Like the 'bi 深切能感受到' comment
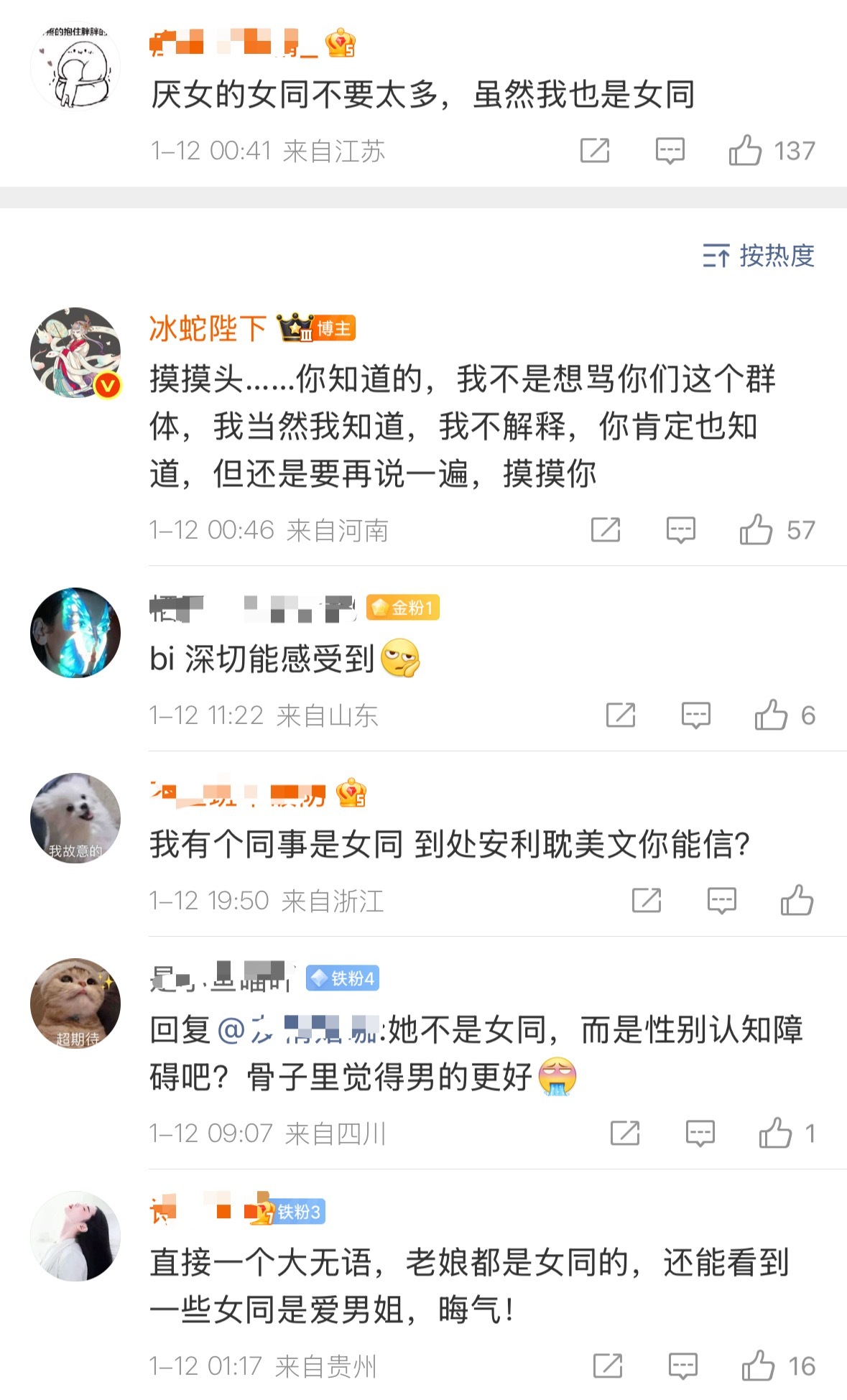This screenshot has width=847, height=1400. (772, 715)
